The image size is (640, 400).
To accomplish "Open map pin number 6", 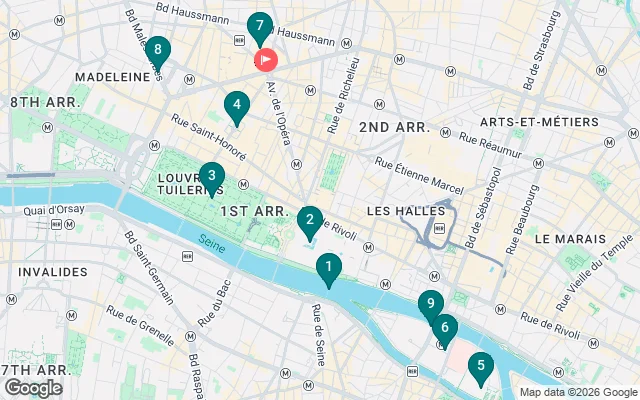I will pos(445,327).
